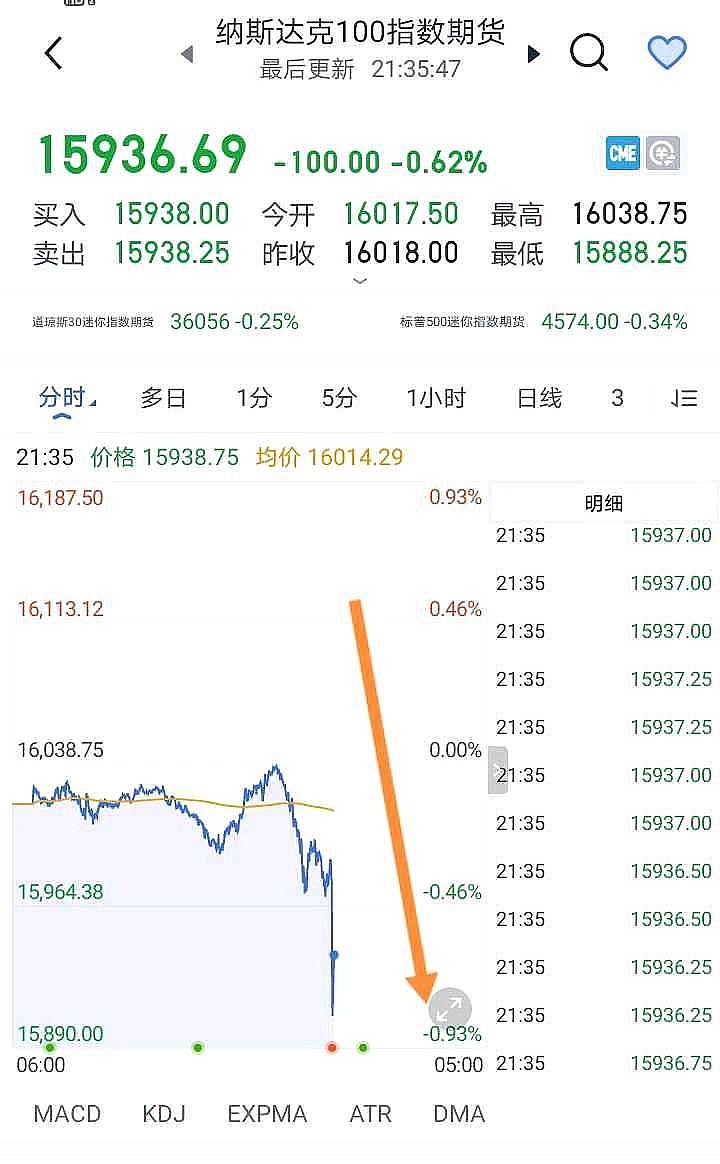Switch to the previous instrument with left triangle
This screenshot has width=720, height=1164.
[x=188, y=54]
